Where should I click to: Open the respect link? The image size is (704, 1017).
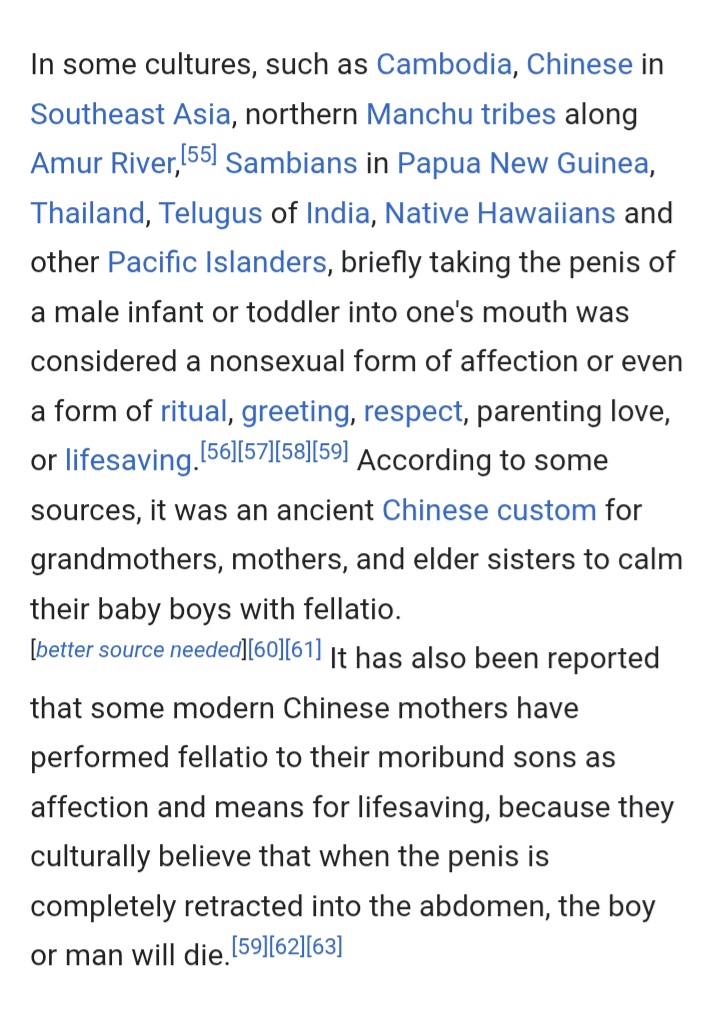click(413, 411)
